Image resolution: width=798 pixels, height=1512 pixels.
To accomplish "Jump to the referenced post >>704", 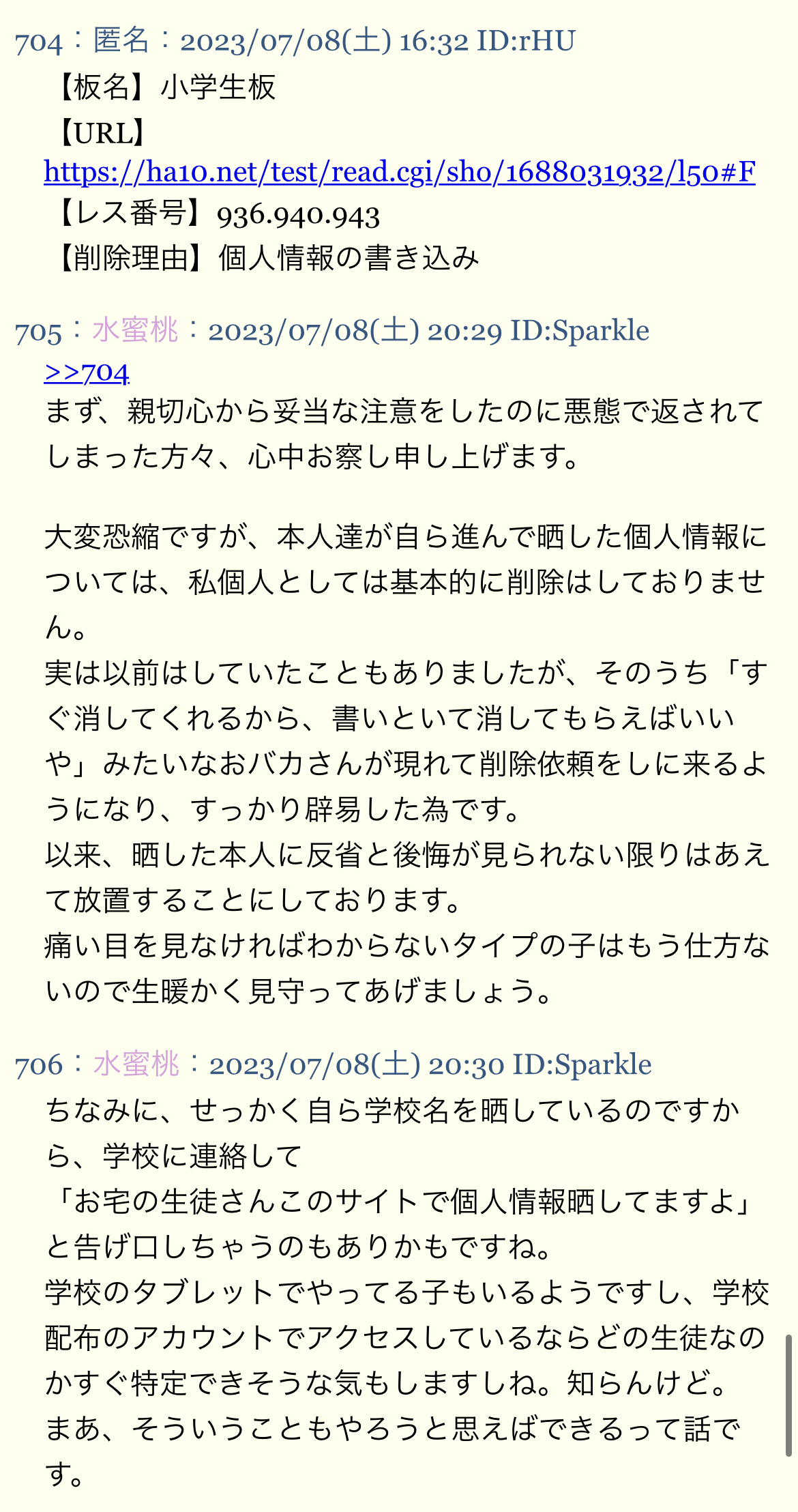I will (x=87, y=373).
